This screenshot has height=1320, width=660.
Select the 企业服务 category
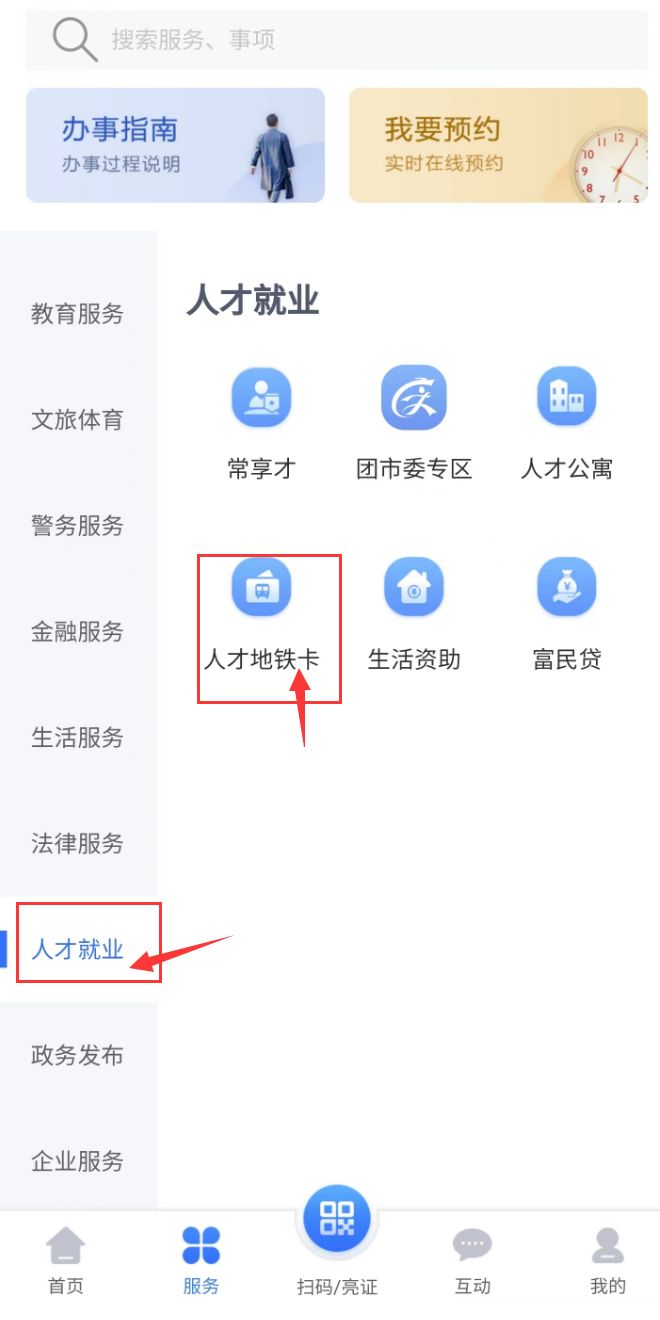click(77, 1162)
